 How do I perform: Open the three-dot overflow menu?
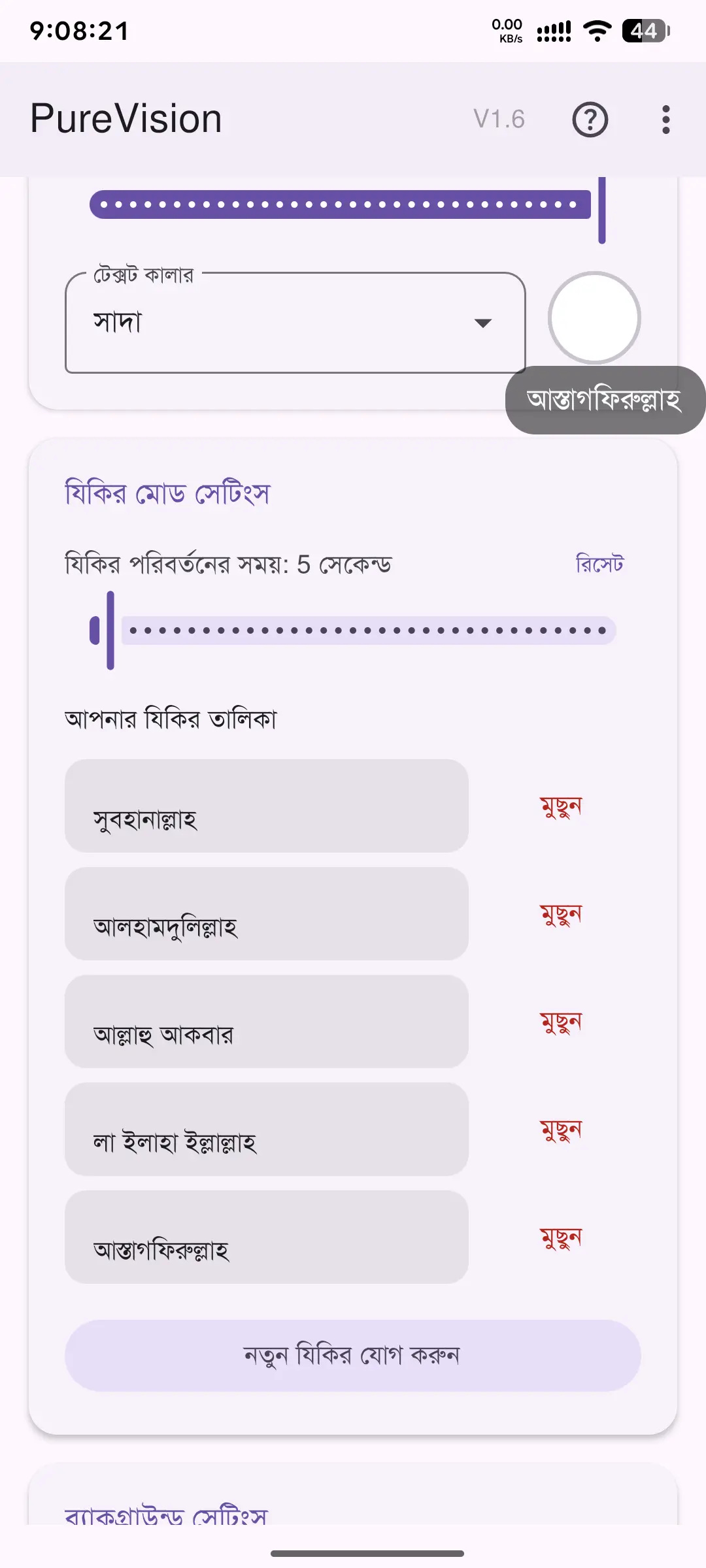click(665, 121)
